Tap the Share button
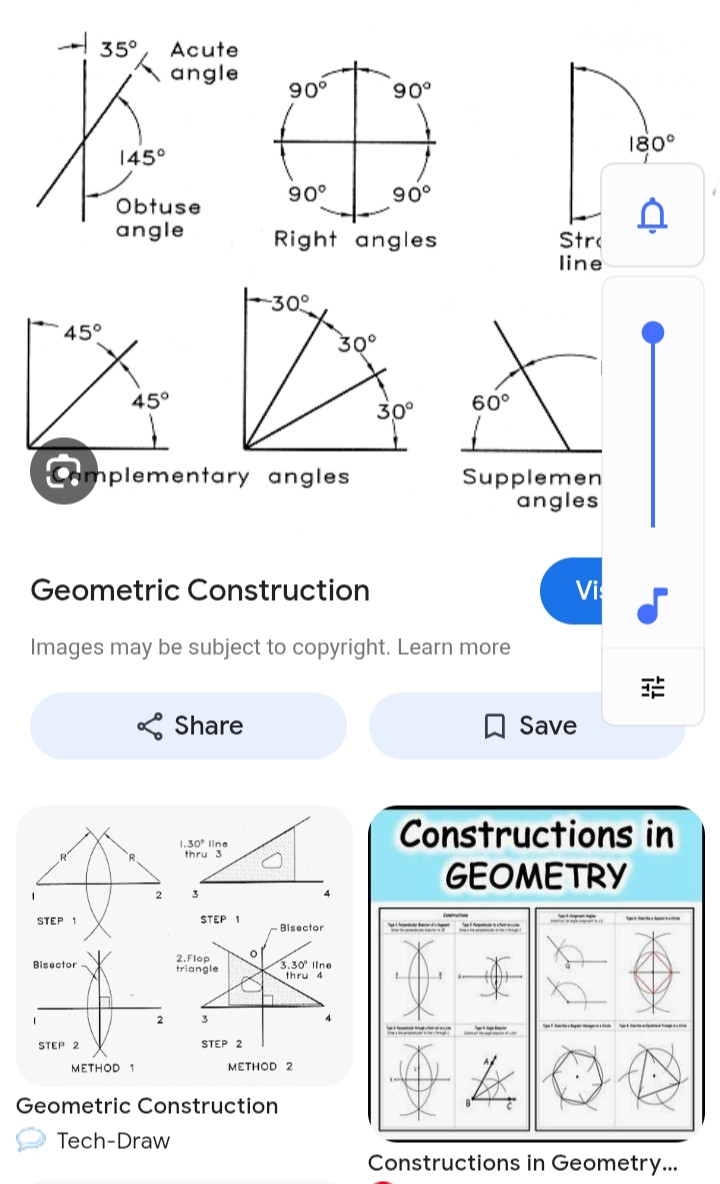This screenshot has width=720, height=1184. click(x=189, y=725)
